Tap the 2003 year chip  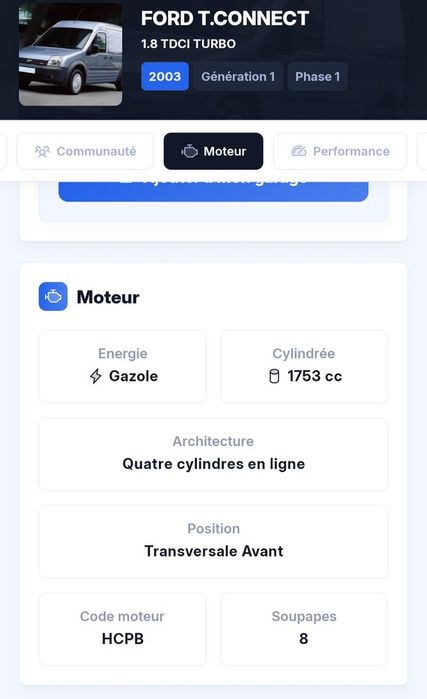coord(165,76)
